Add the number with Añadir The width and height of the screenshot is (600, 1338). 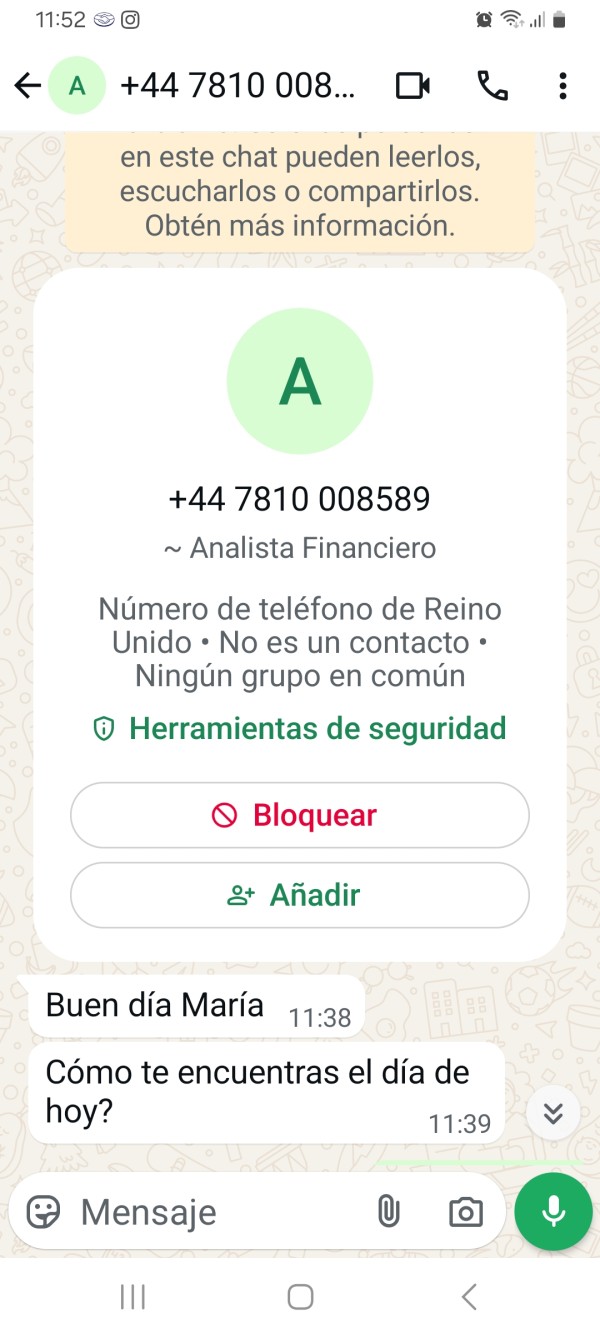[300, 895]
